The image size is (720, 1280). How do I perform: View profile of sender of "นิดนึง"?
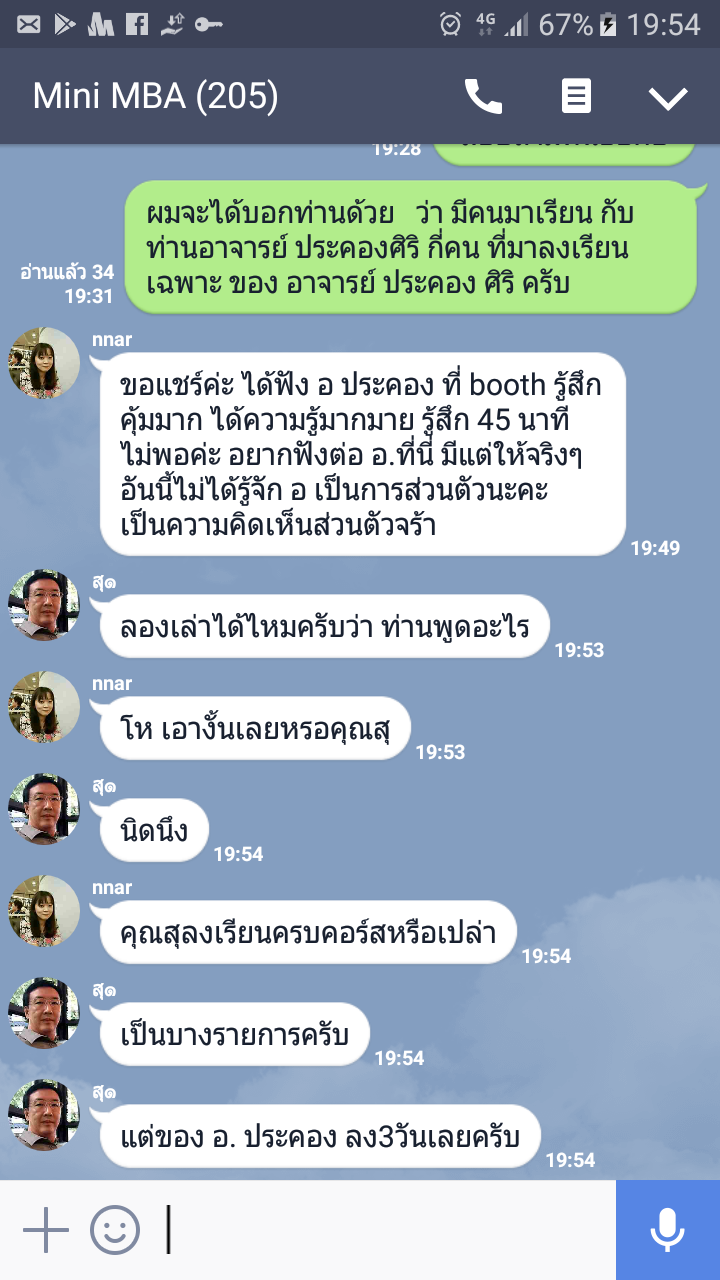tap(44, 809)
